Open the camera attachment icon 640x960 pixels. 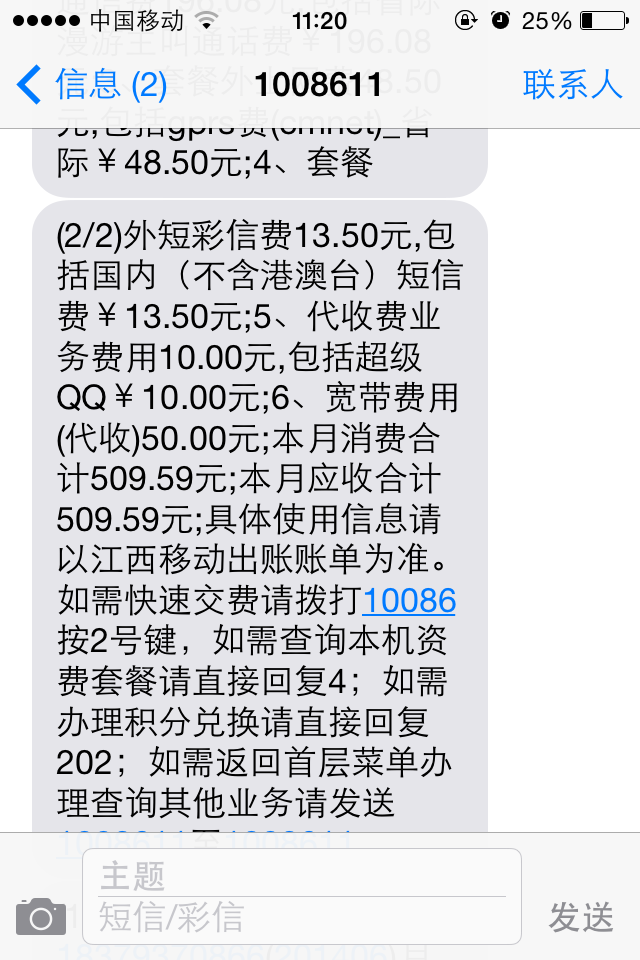pyautogui.click(x=41, y=915)
